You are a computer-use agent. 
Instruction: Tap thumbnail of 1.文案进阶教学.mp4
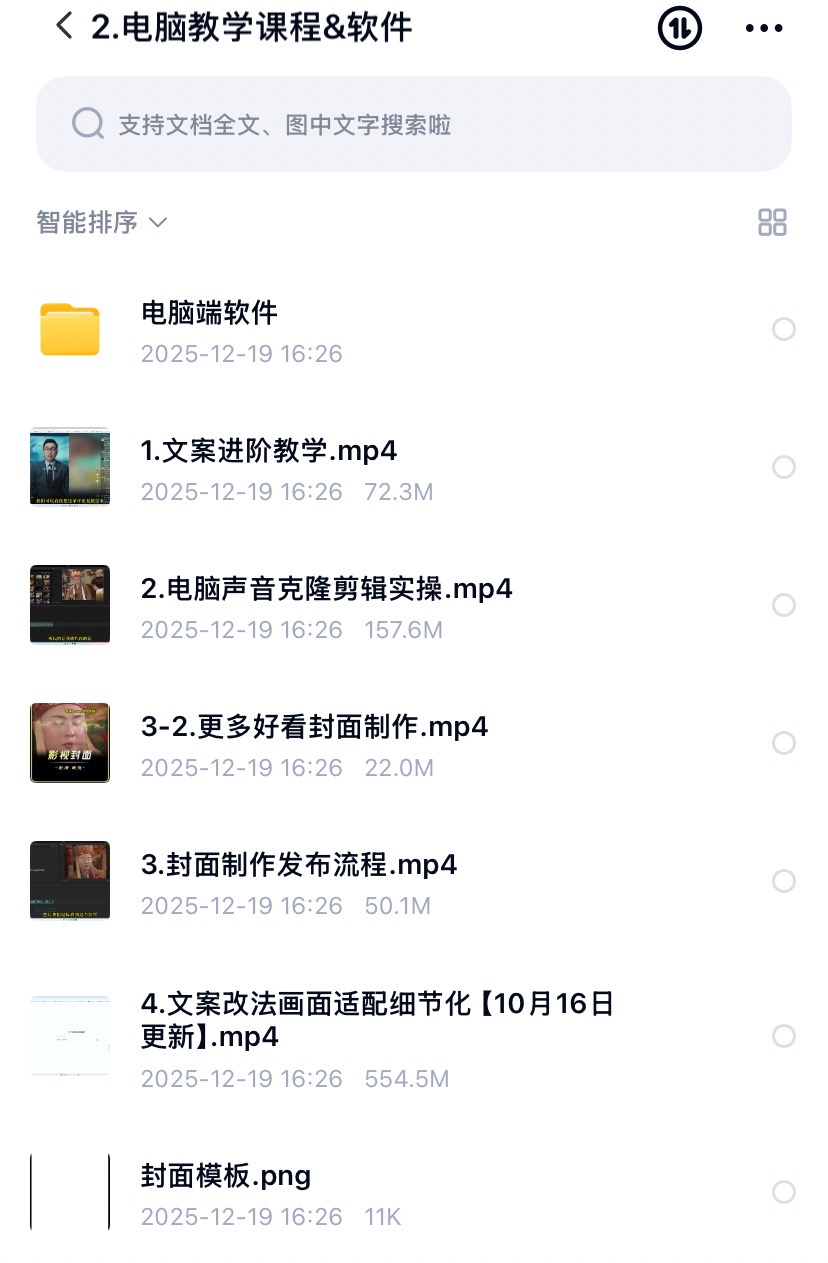click(70, 467)
